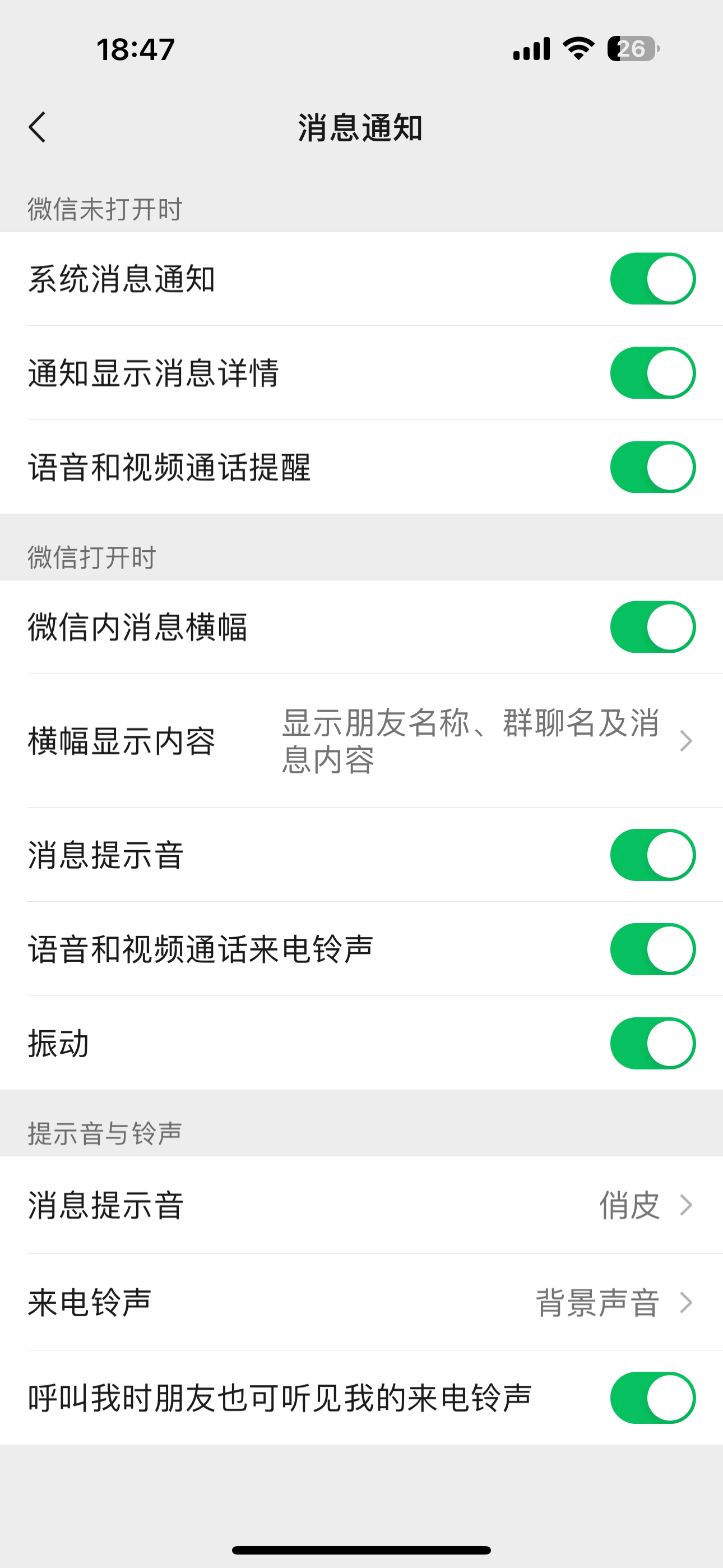The width and height of the screenshot is (723, 1568).
Task: Turn off 语音和视频通话来电铃声
Action: [x=652, y=949]
